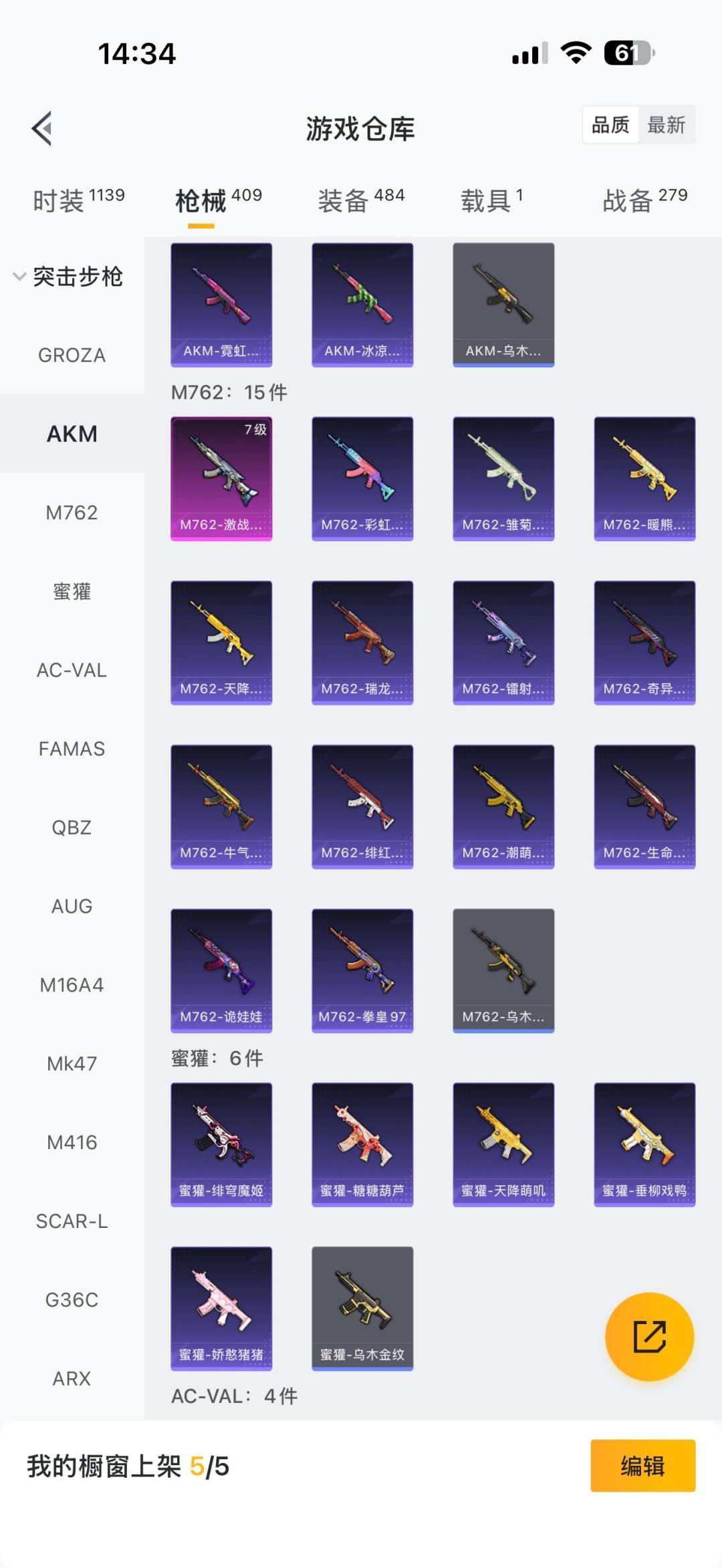Select FAMAS in the sidebar

pyautogui.click(x=72, y=749)
